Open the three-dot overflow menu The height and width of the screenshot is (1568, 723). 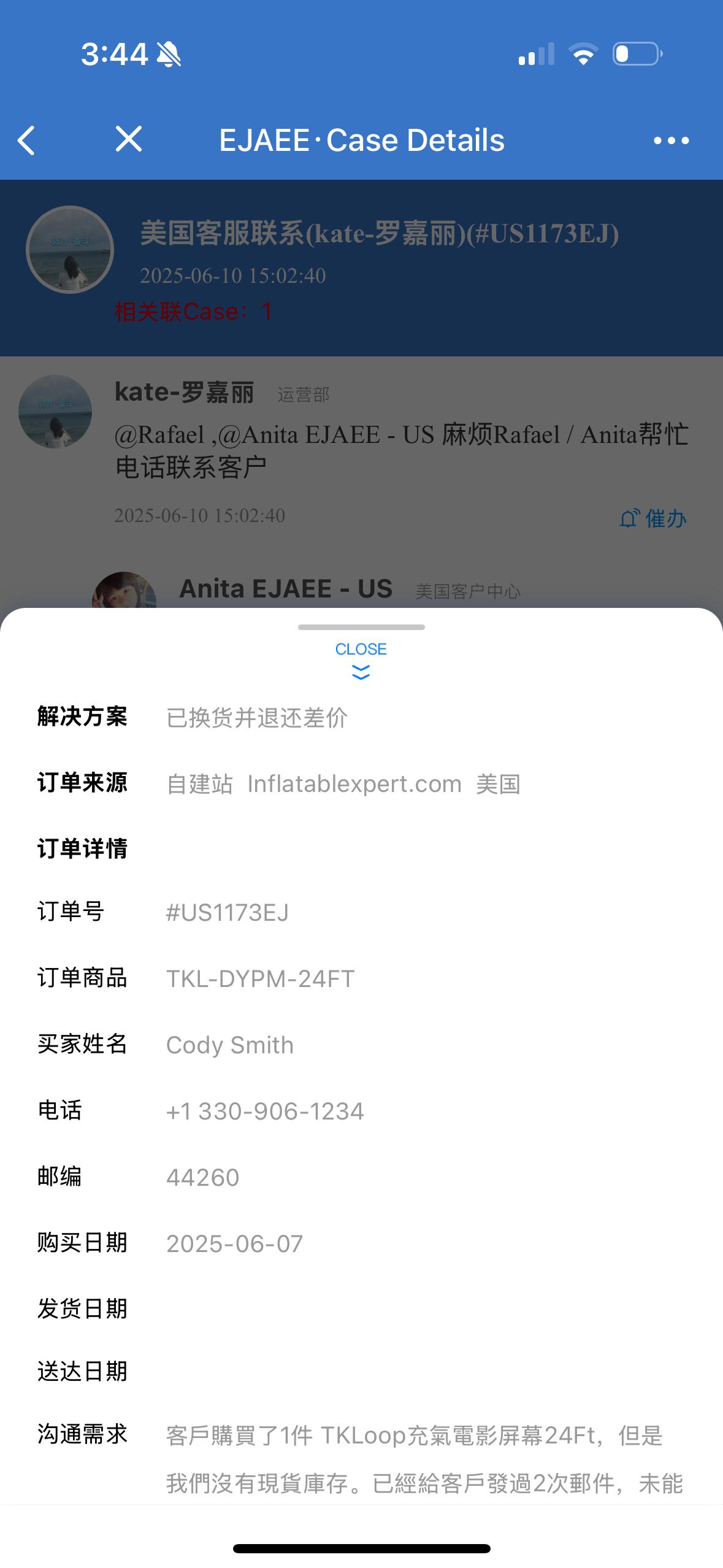pos(671,140)
